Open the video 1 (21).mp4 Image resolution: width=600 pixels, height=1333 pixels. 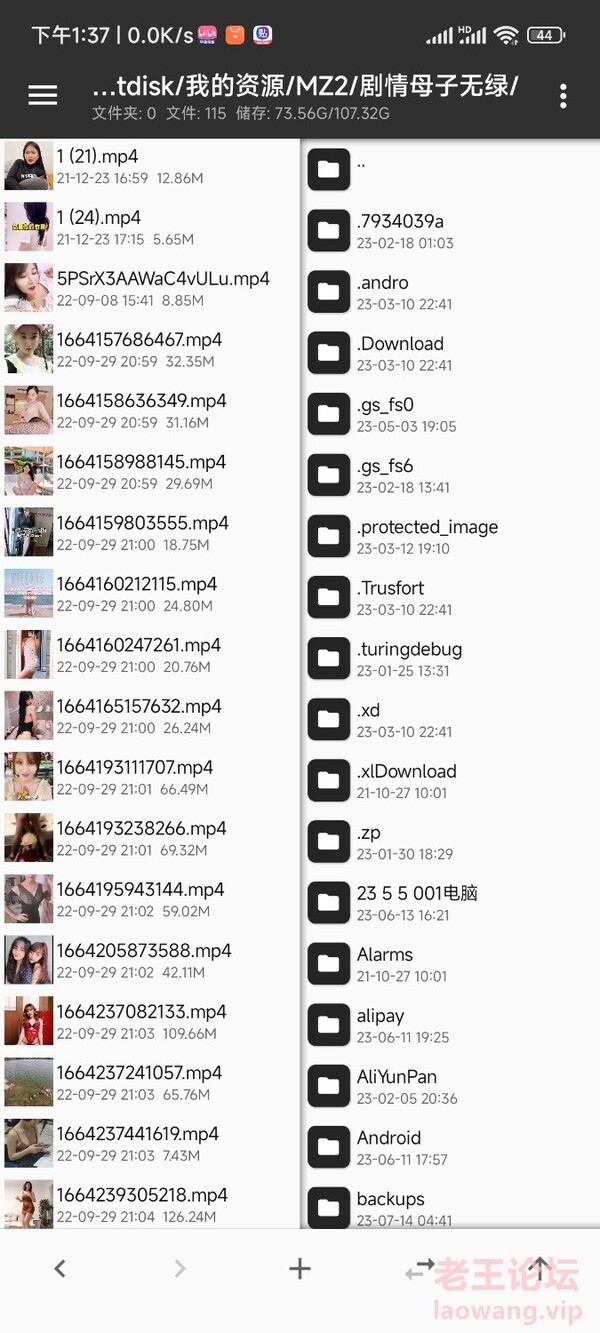click(150, 166)
